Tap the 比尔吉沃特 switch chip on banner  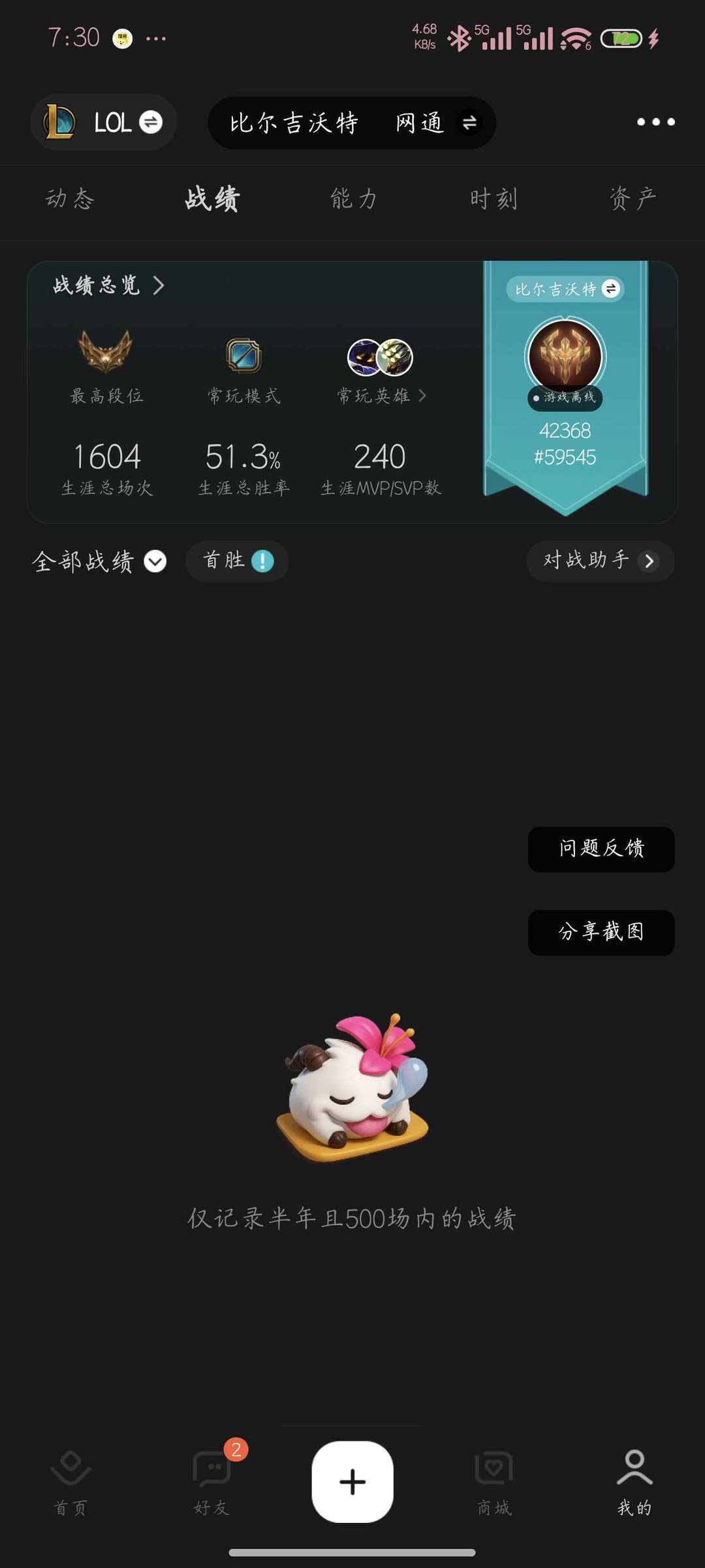click(x=565, y=289)
